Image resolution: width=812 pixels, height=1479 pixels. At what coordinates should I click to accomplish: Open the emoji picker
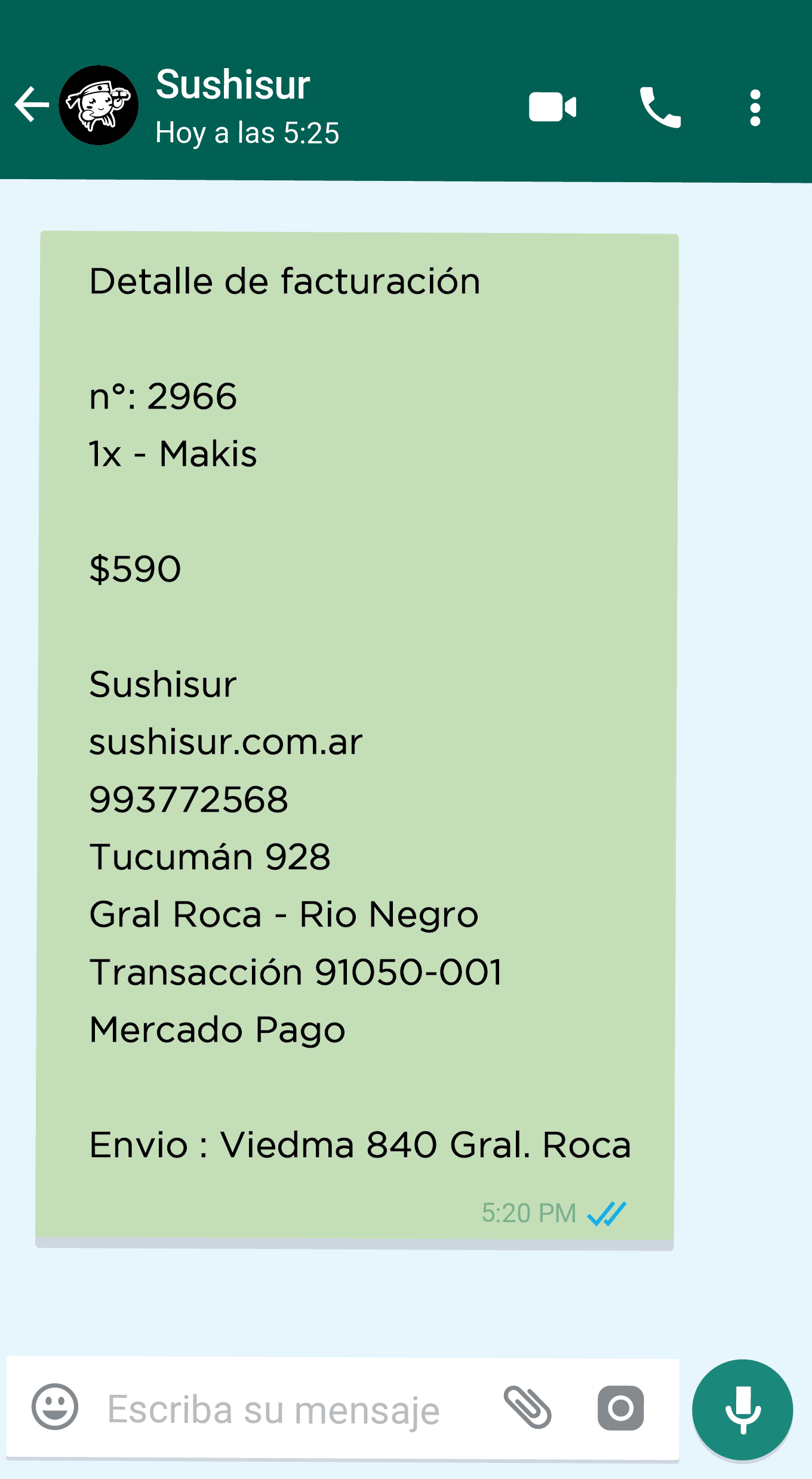point(55,1407)
